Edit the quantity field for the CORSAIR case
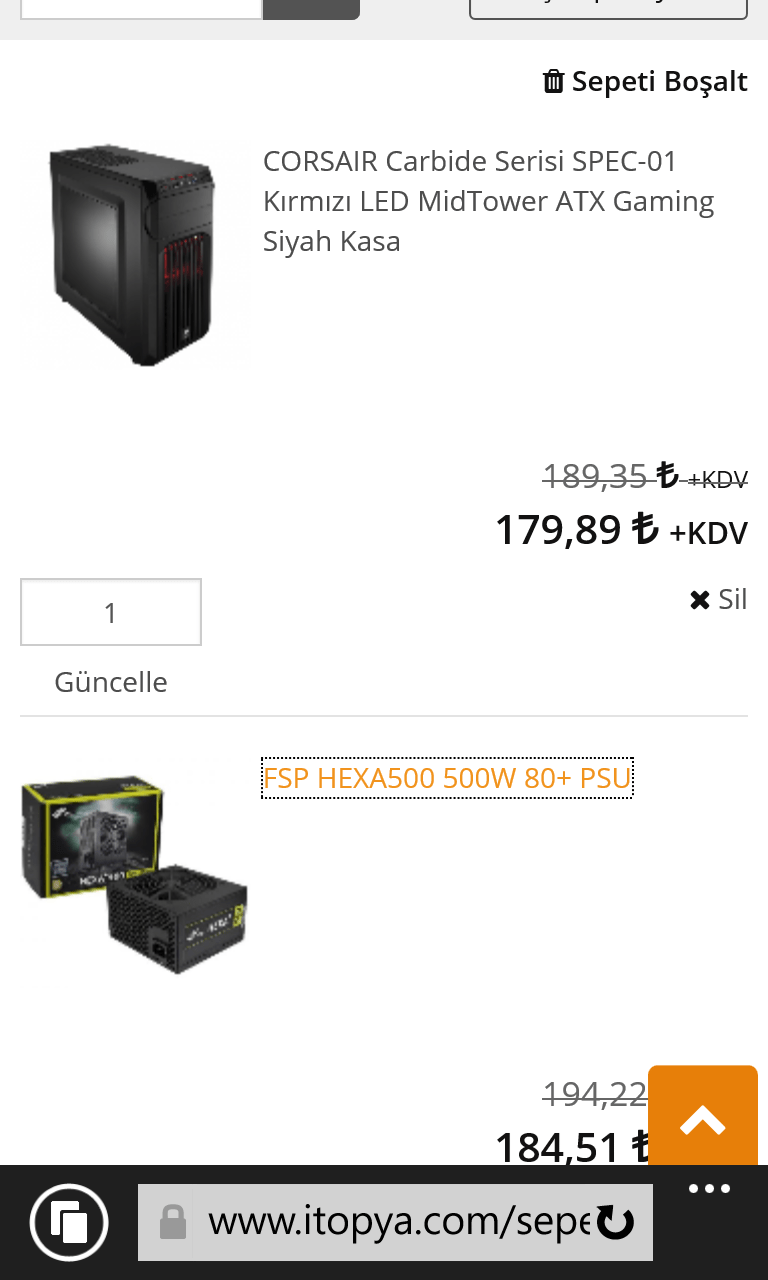 111,612
